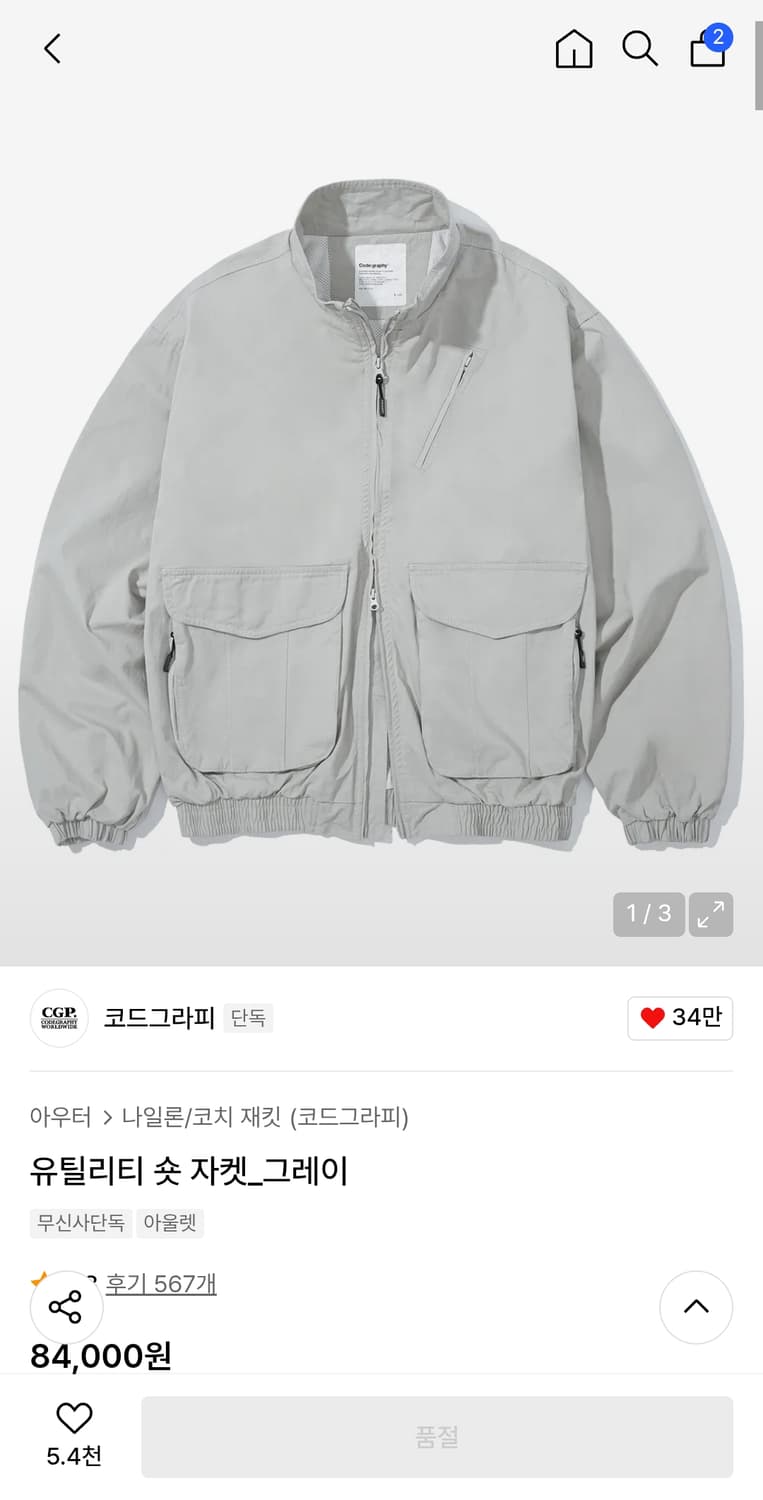Select the 무신사단독 tag

tap(80, 1223)
